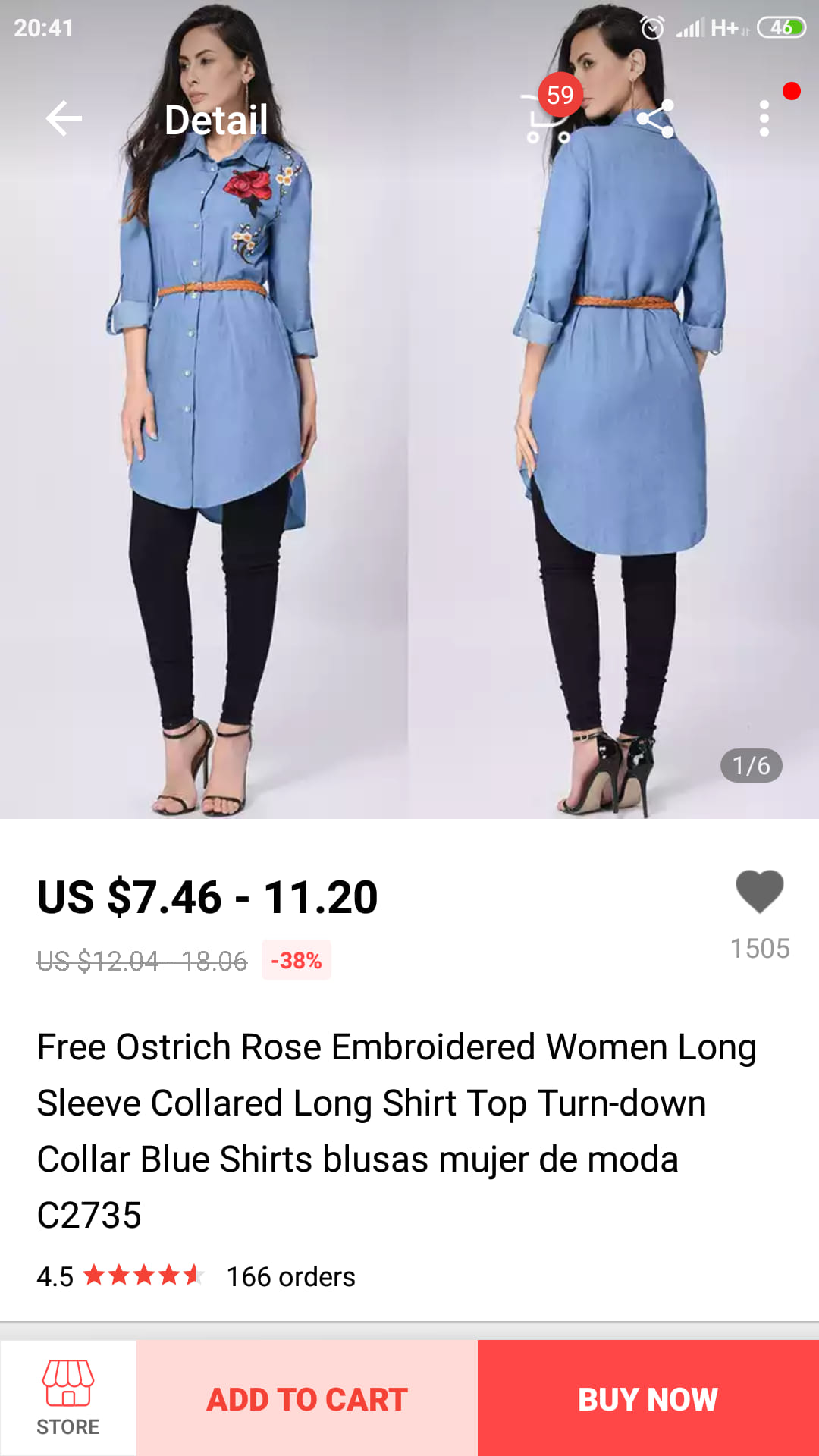Image resolution: width=819 pixels, height=1456 pixels.
Task: Add the shirt to wishlist via heart
Action: (759, 892)
